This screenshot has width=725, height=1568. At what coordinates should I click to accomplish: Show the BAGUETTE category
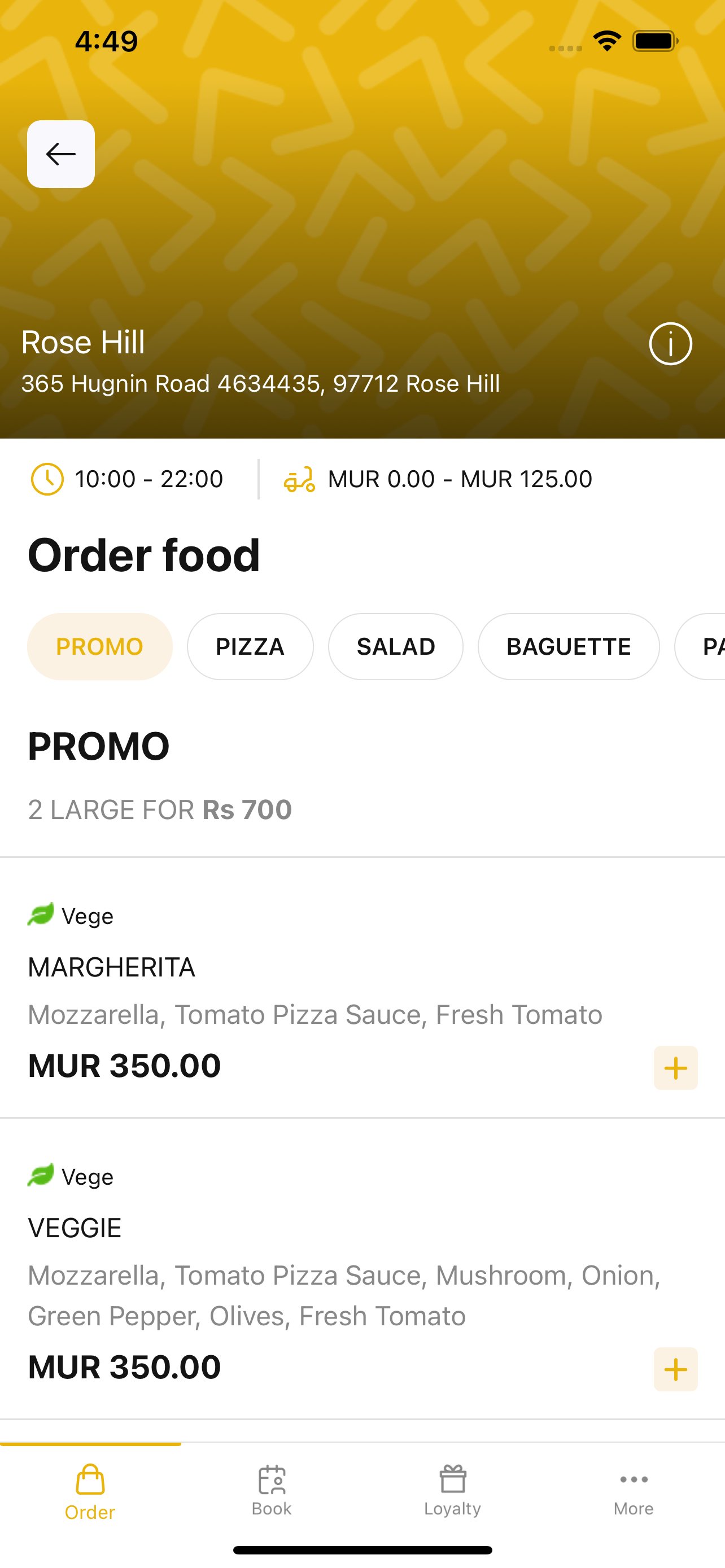click(569, 646)
